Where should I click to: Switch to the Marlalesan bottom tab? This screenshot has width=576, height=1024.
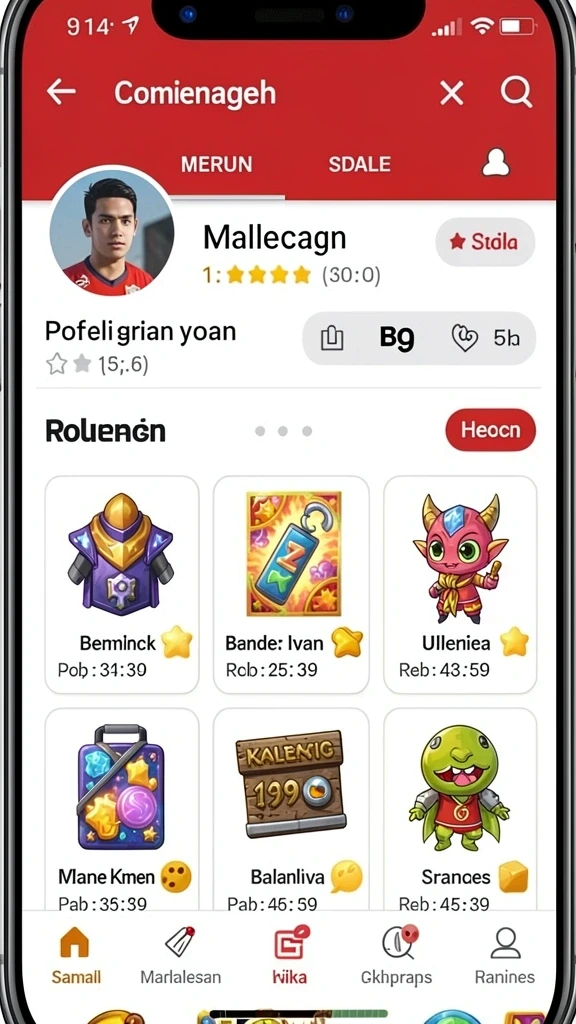[x=181, y=956]
